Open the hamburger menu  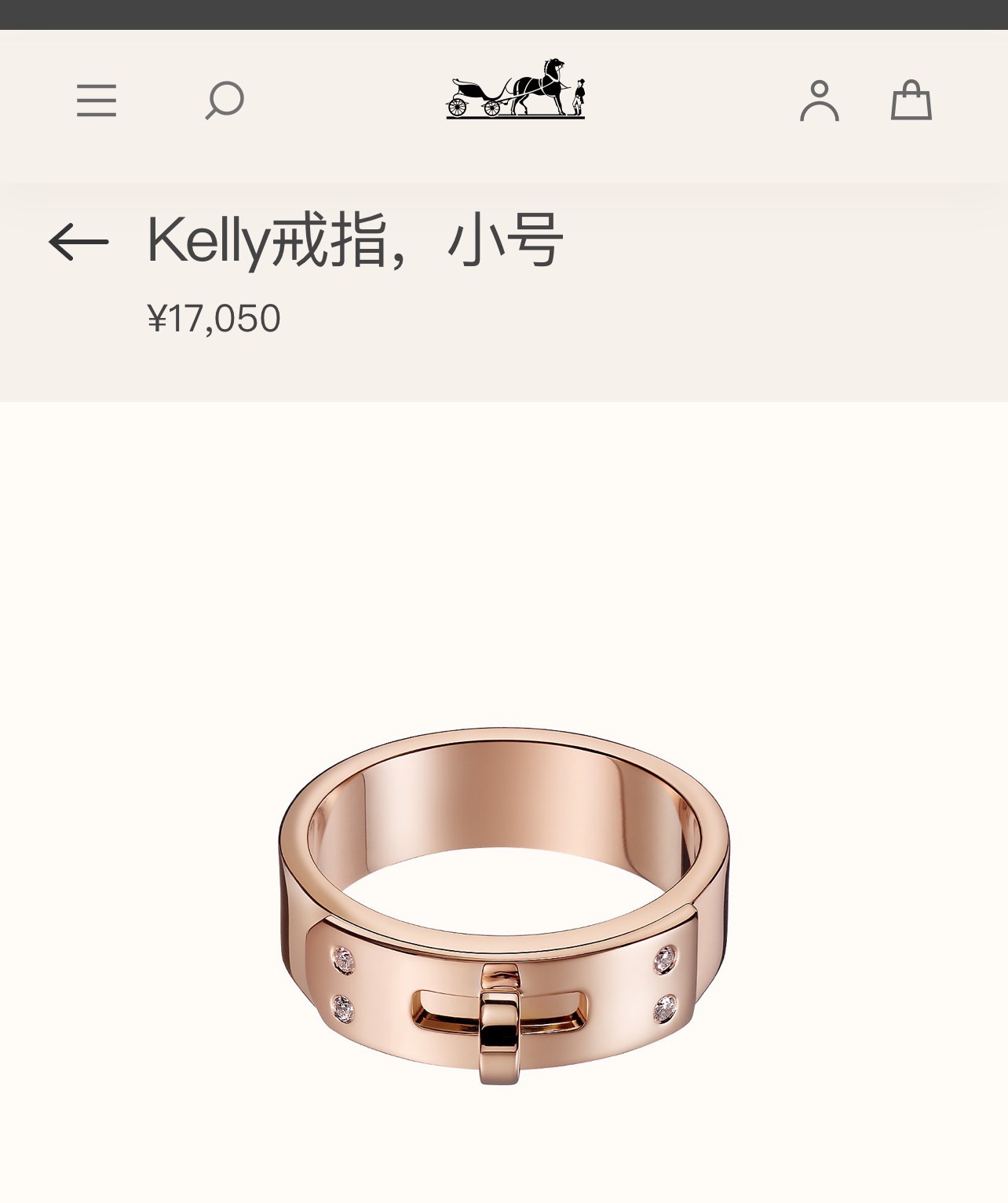coord(97,101)
